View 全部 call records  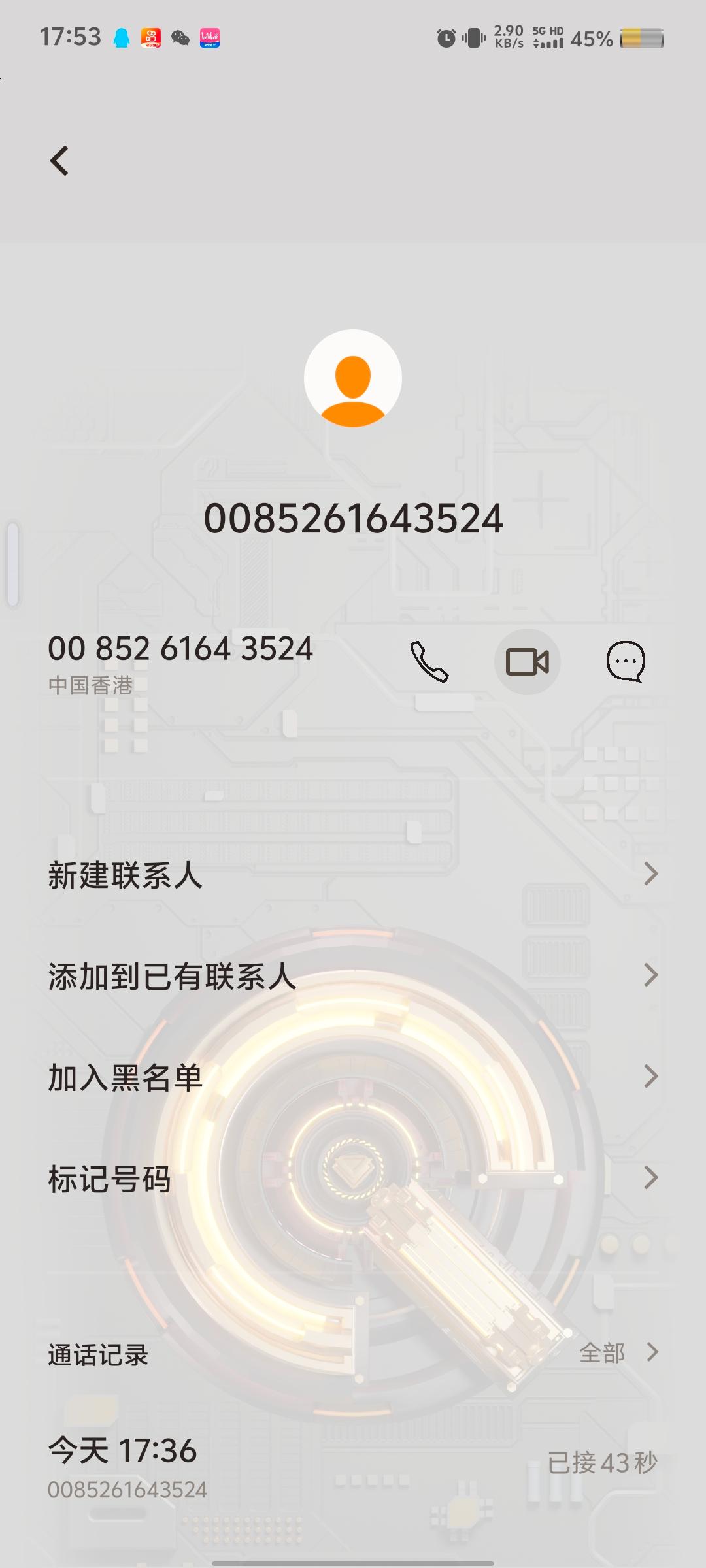(x=618, y=1352)
